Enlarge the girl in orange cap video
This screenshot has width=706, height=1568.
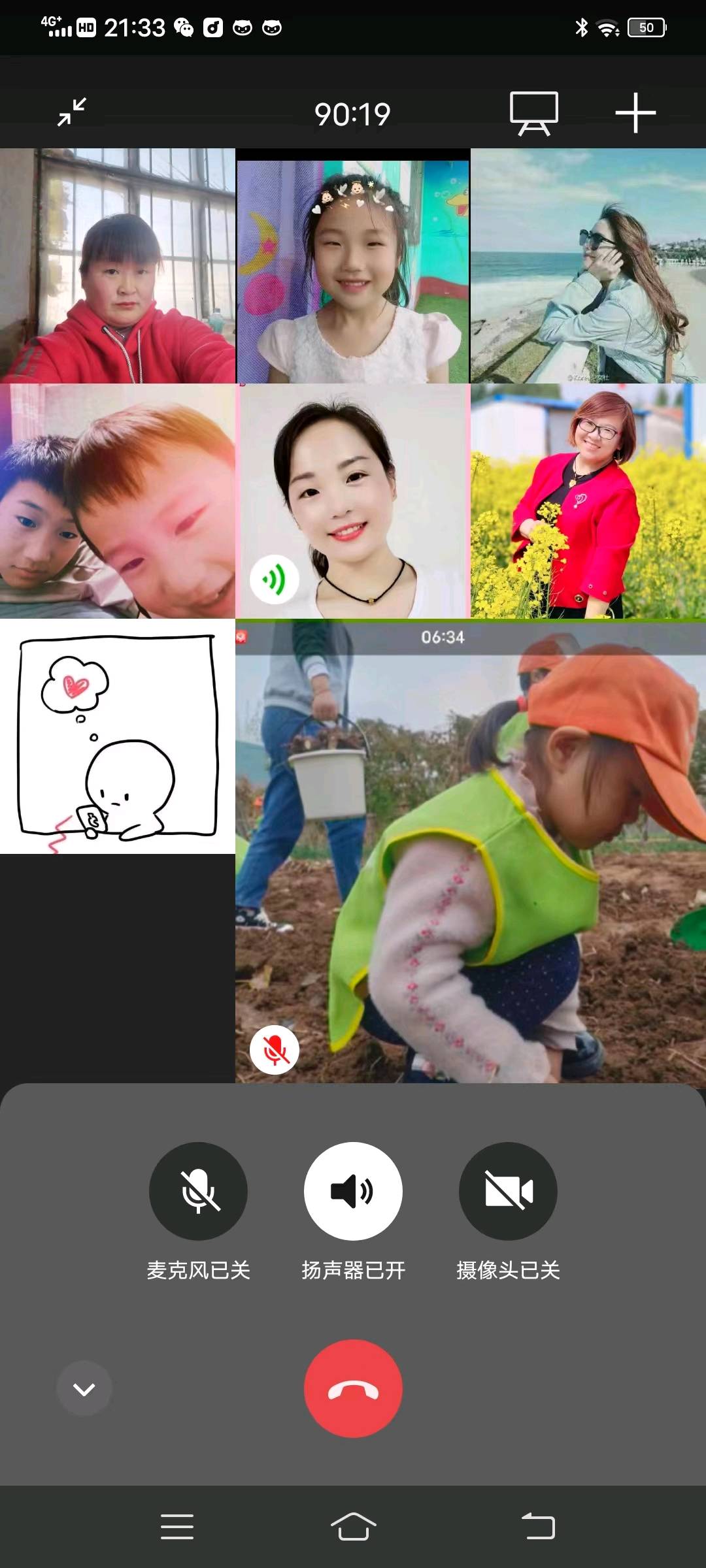471,849
